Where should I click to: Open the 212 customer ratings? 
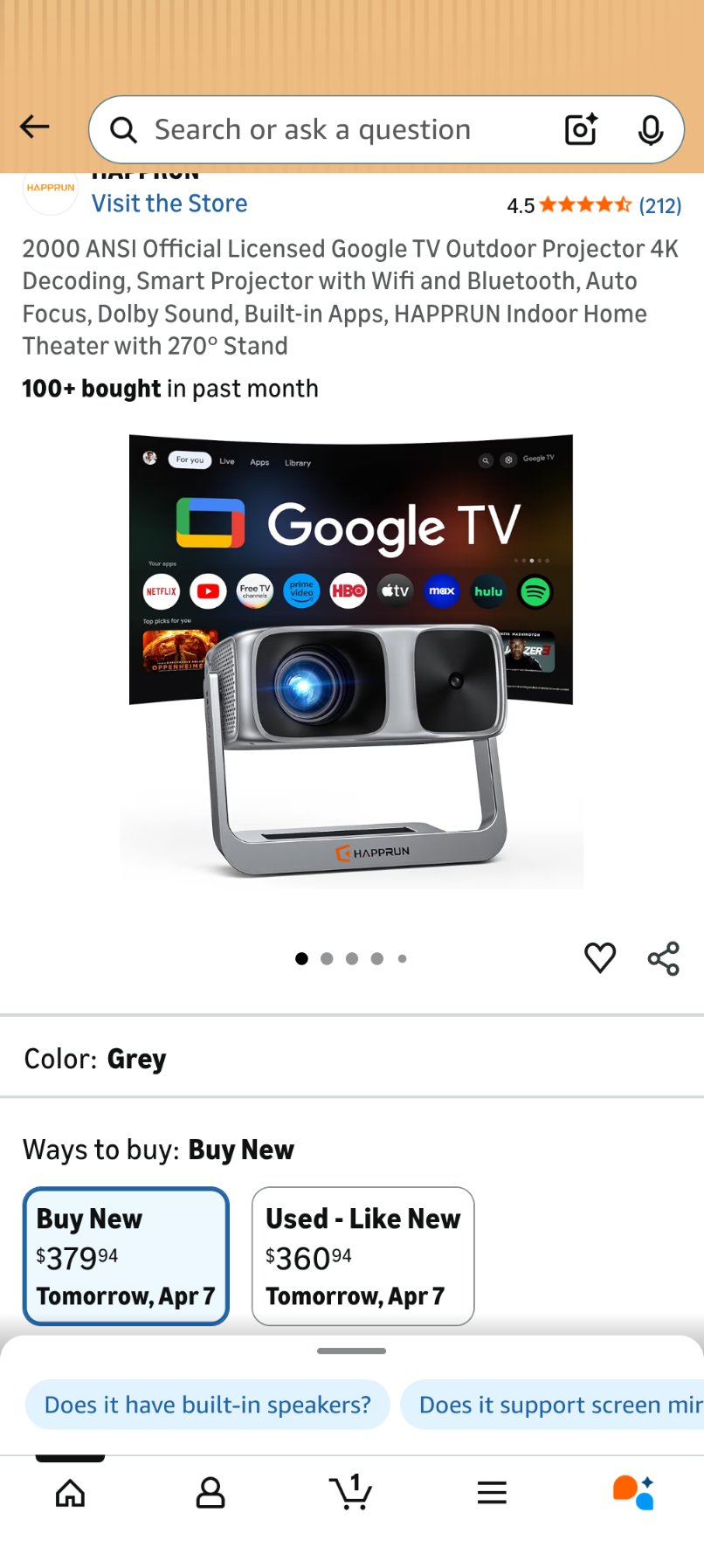pos(659,206)
